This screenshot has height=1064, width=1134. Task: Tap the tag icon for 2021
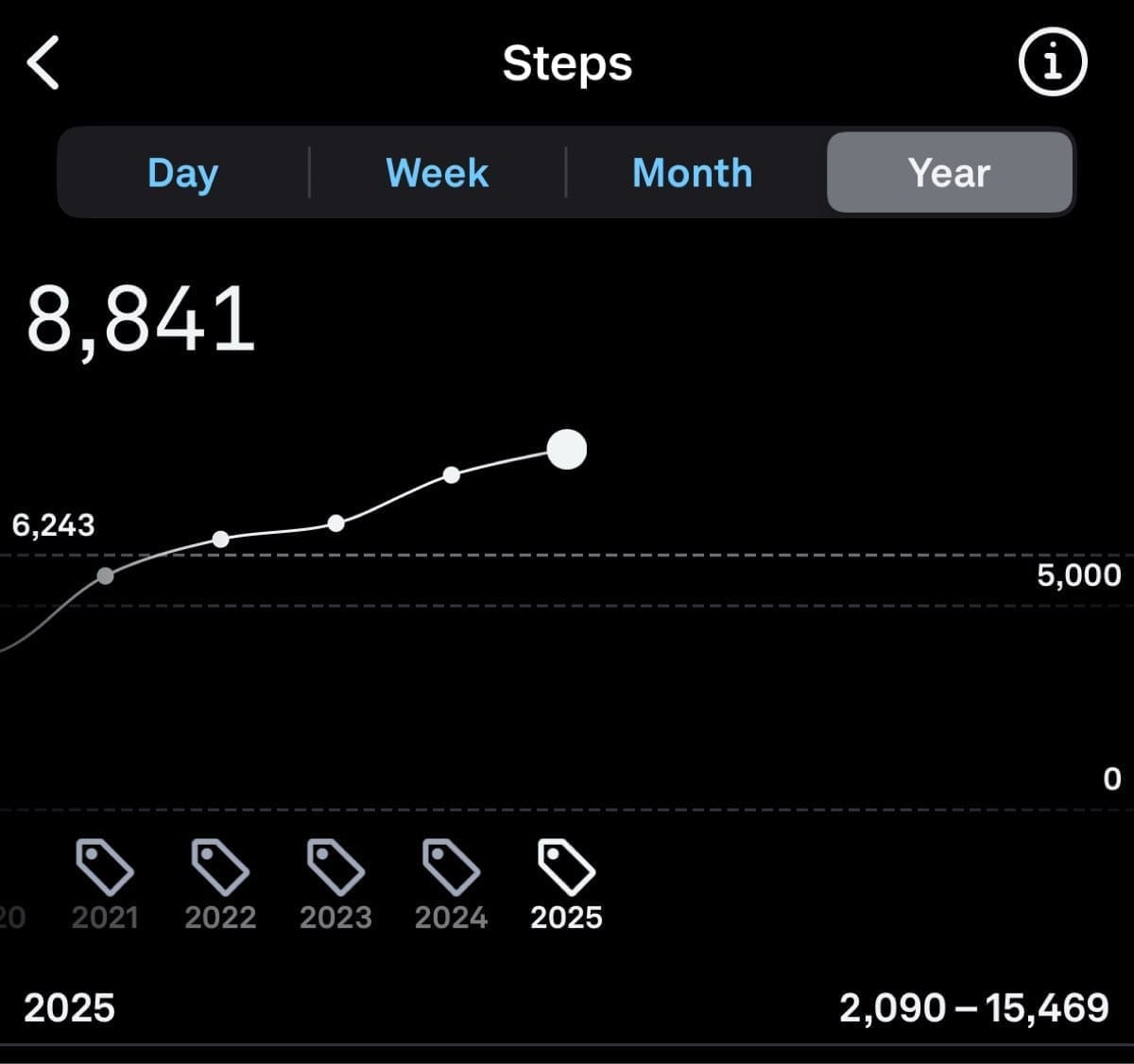pyautogui.click(x=105, y=867)
